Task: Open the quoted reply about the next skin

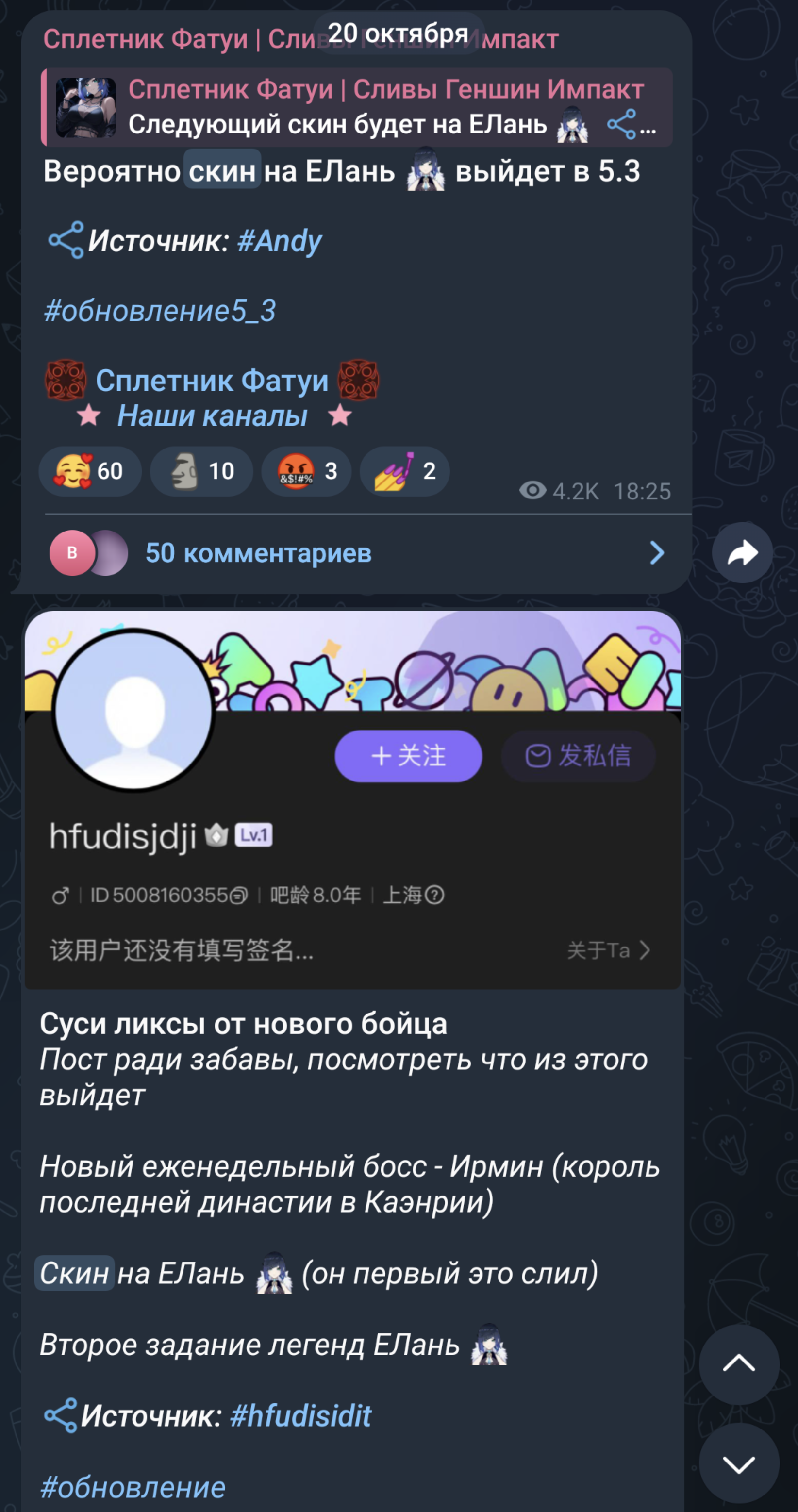Action: click(358, 107)
